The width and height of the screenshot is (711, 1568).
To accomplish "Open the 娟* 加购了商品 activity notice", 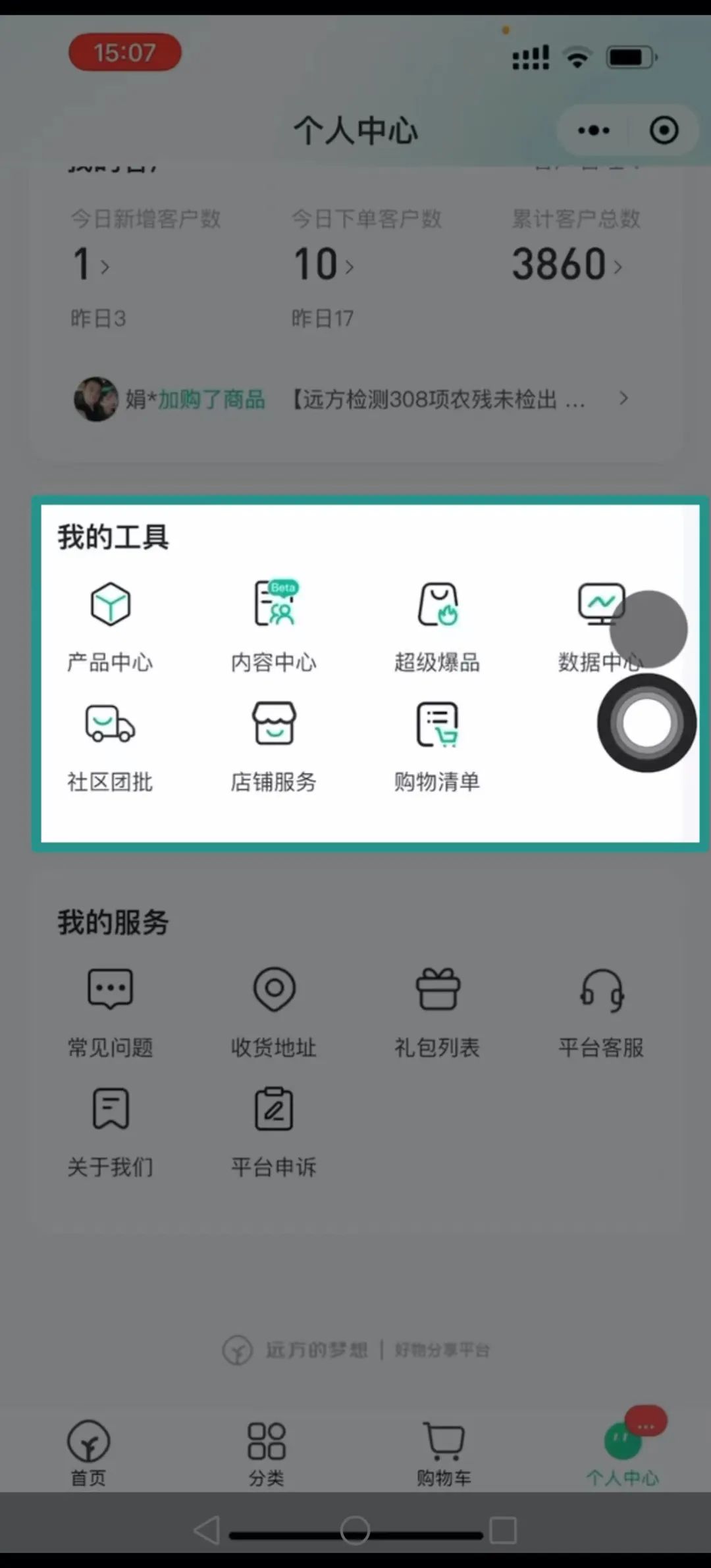I will 349,399.
